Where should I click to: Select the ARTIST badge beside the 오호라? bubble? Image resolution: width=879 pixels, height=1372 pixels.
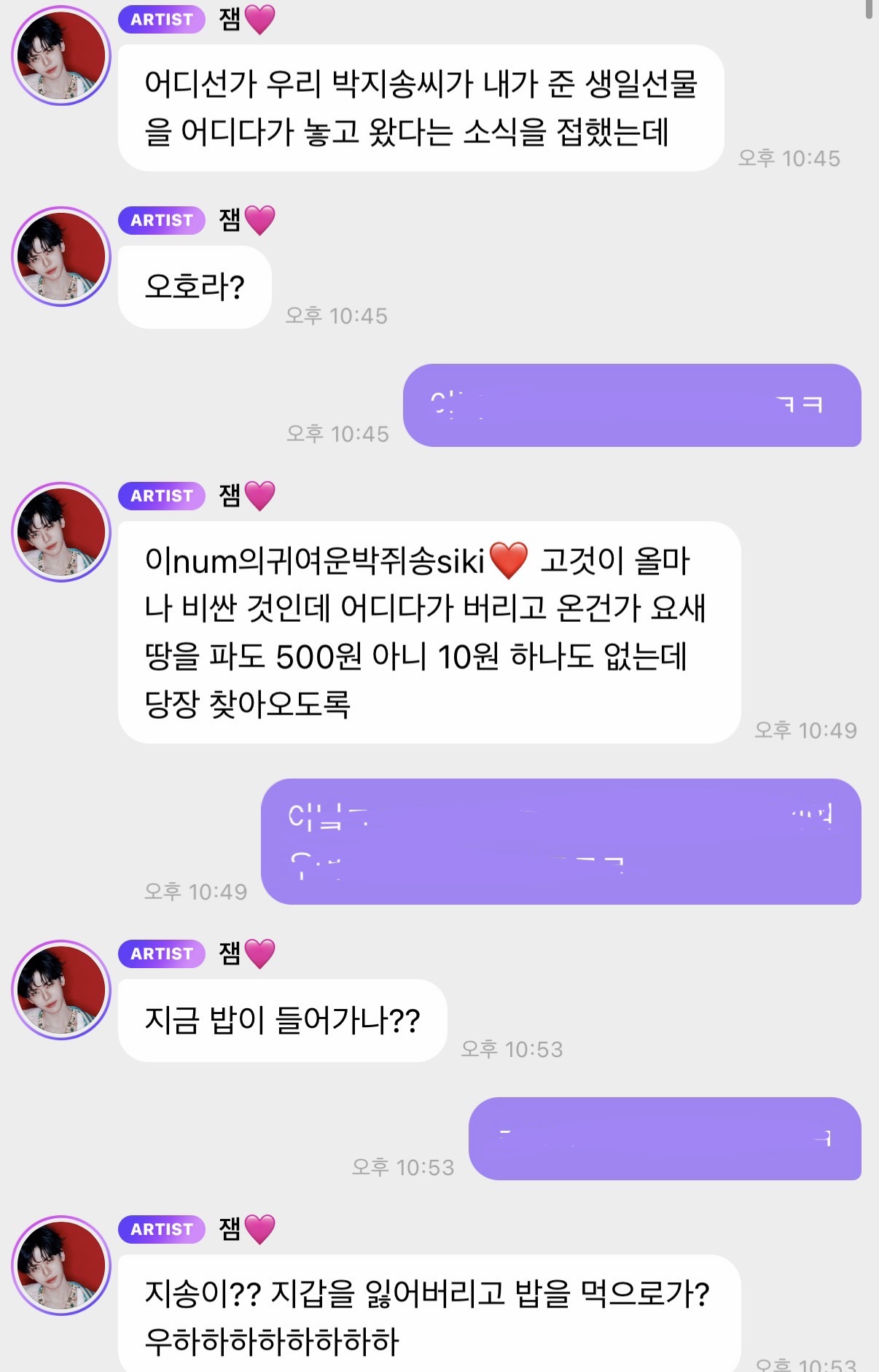coord(161,221)
